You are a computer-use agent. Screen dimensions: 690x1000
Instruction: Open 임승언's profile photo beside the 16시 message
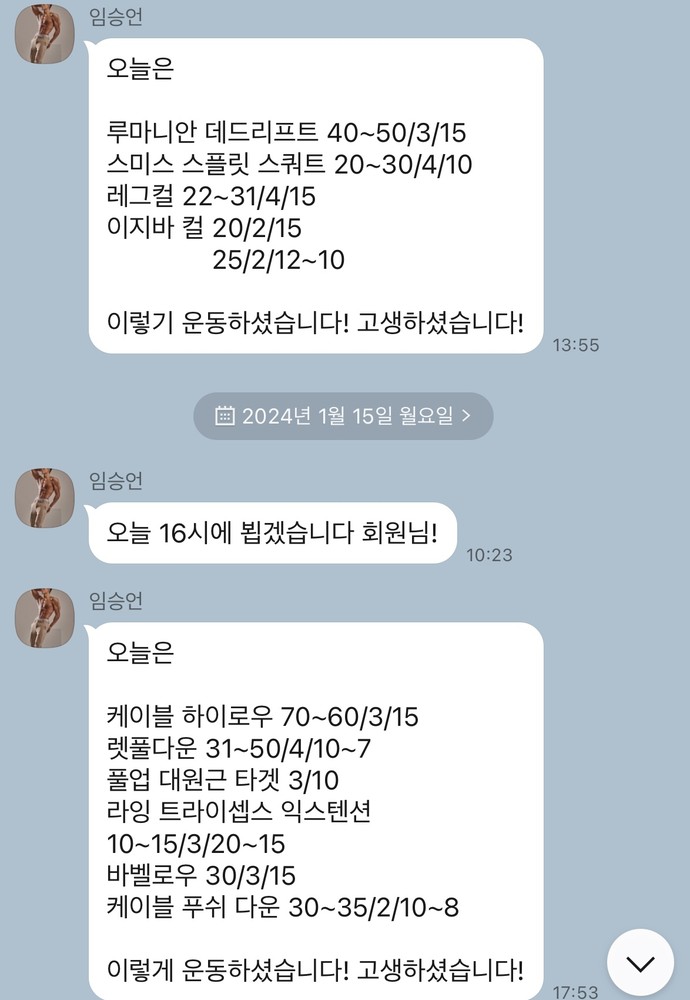click(x=45, y=497)
